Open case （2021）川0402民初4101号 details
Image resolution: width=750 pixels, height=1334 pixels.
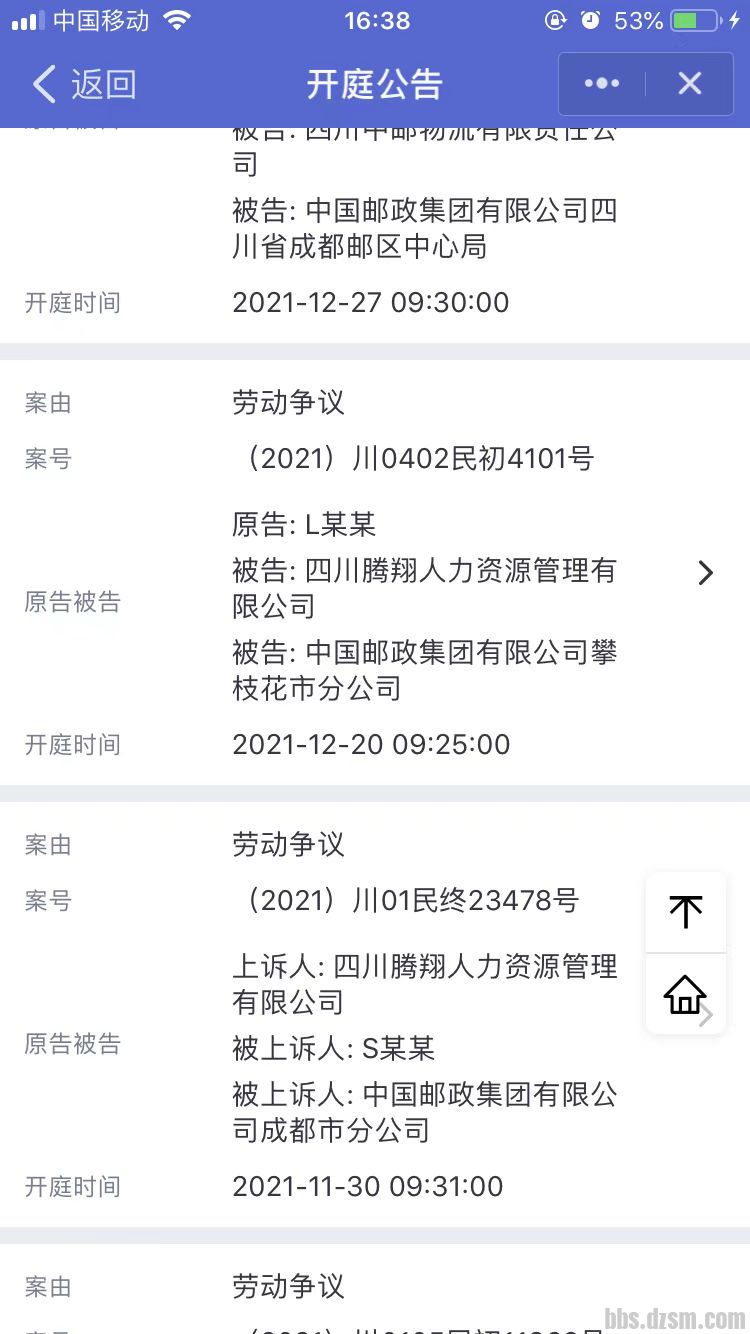click(x=705, y=572)
